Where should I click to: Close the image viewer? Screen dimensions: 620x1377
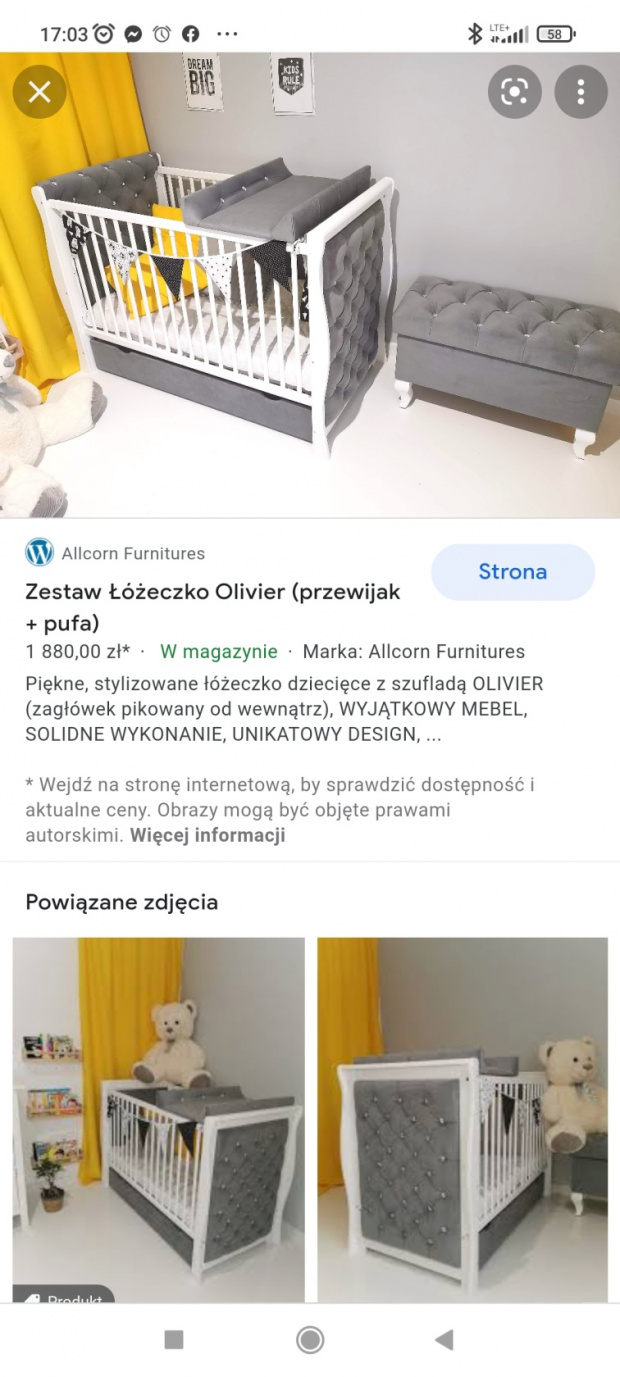tap(39, 93)
